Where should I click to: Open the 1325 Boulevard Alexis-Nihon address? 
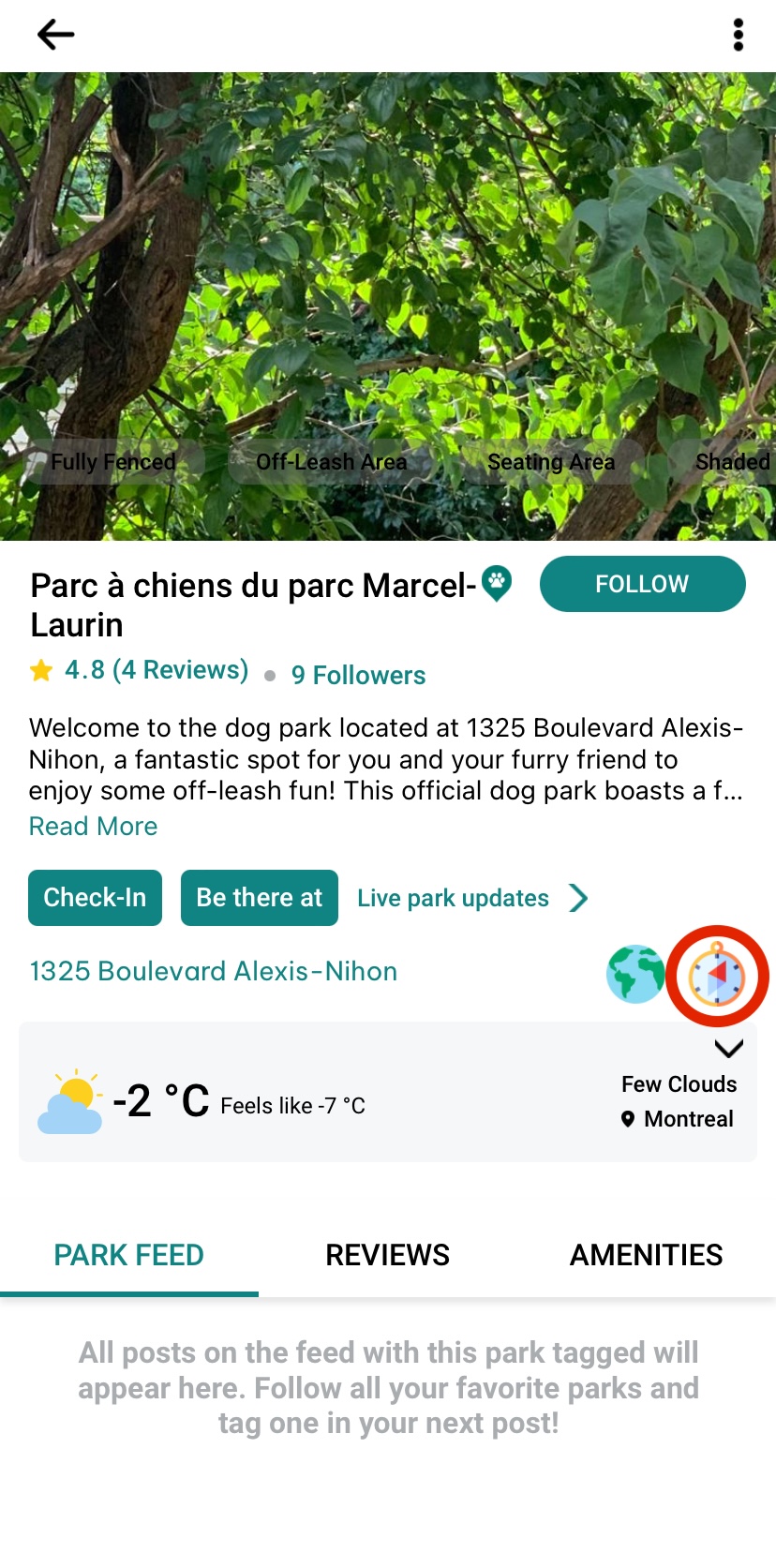[x=214, y=971]
